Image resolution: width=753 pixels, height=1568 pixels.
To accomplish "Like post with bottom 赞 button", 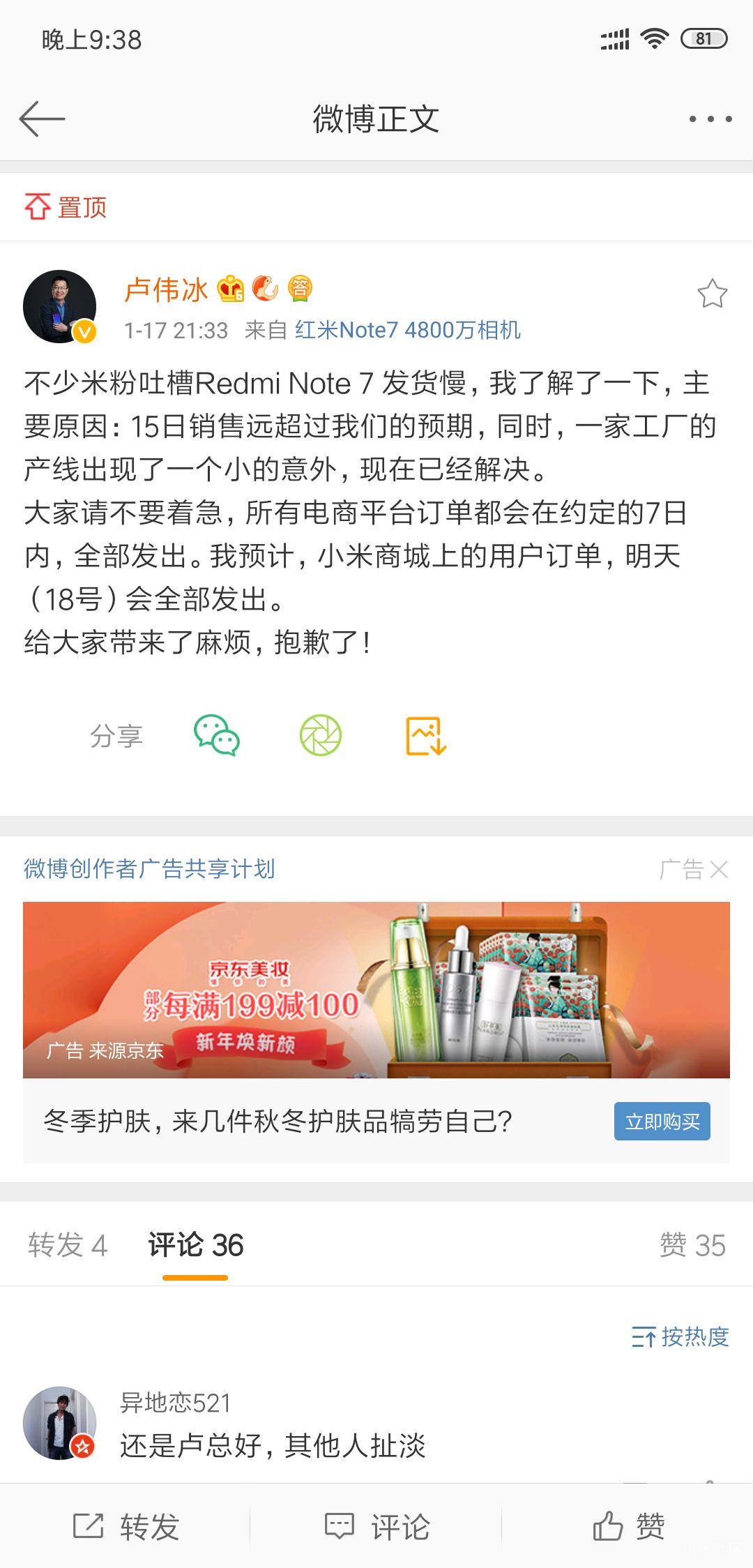I will (627, 1526).
